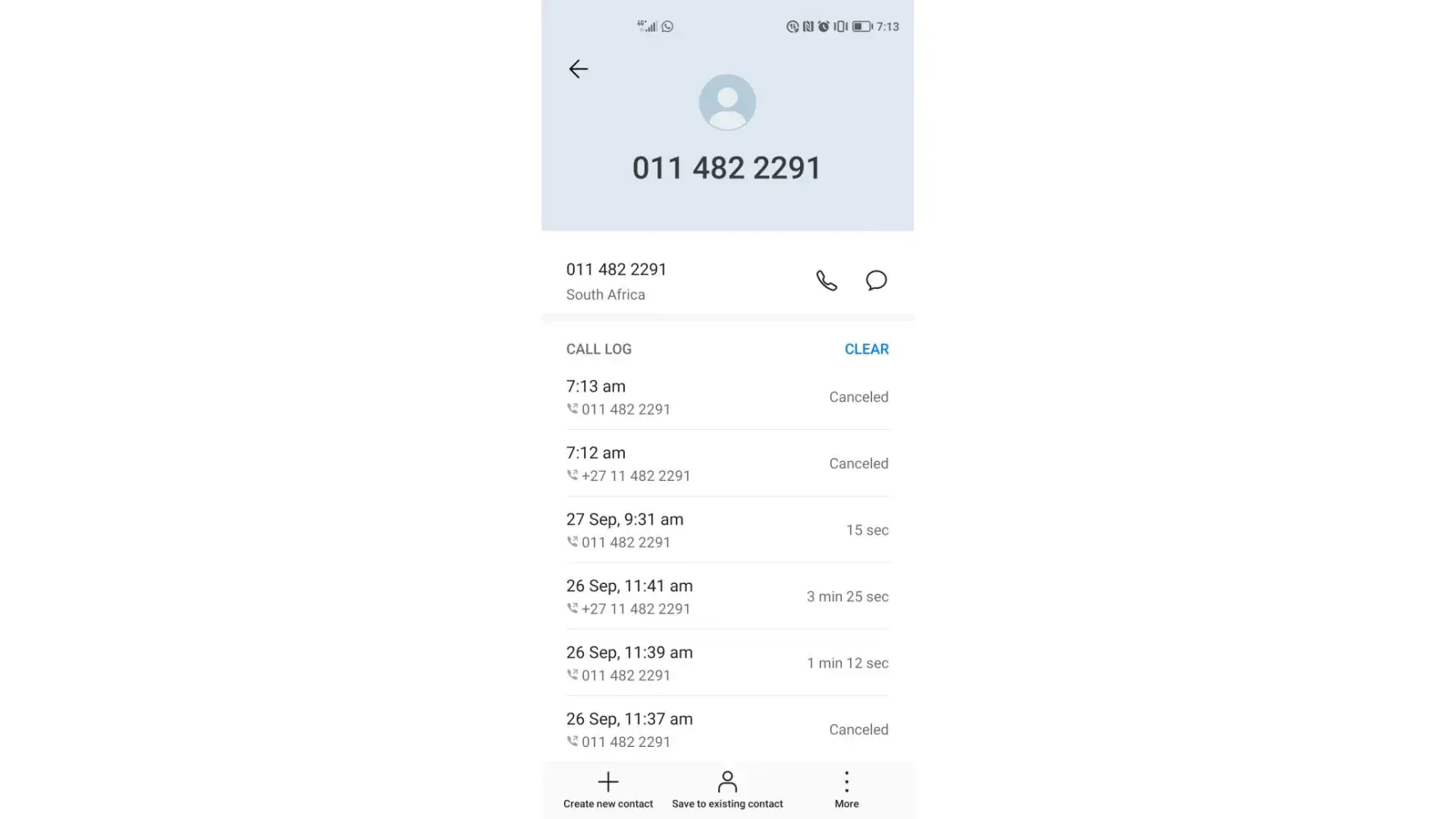
Task: Create new contact for this number
Action: [x=608, y=790]
